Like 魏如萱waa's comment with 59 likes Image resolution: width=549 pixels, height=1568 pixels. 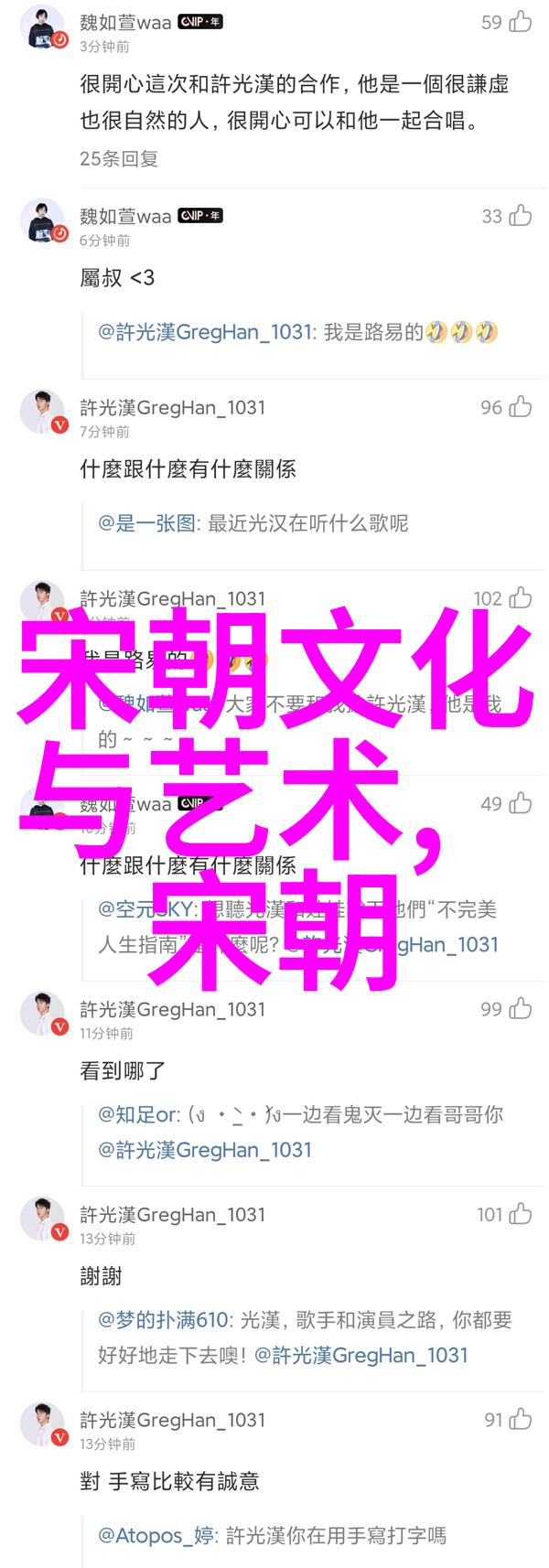point(521,22)
